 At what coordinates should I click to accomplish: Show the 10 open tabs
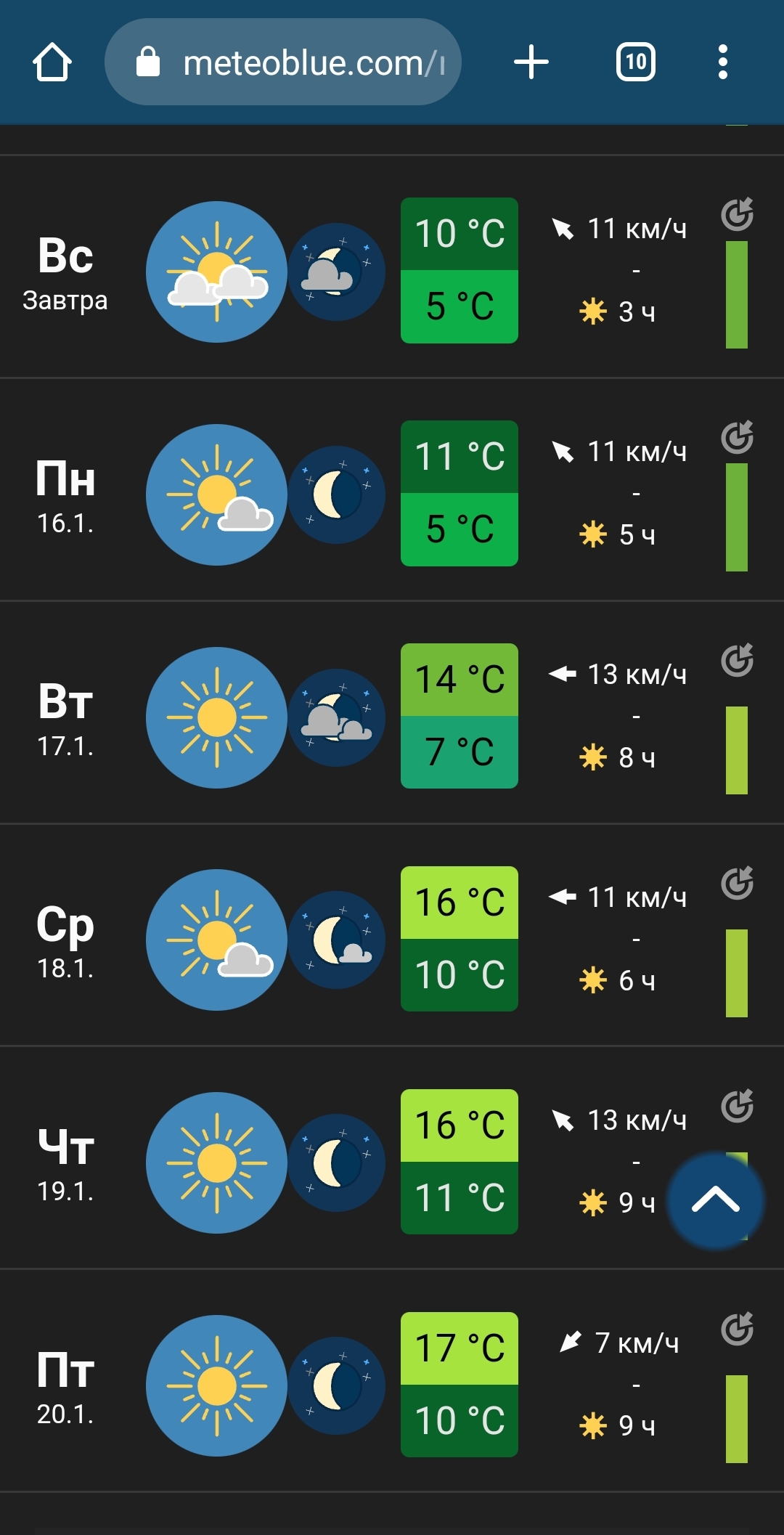point(635,62)
